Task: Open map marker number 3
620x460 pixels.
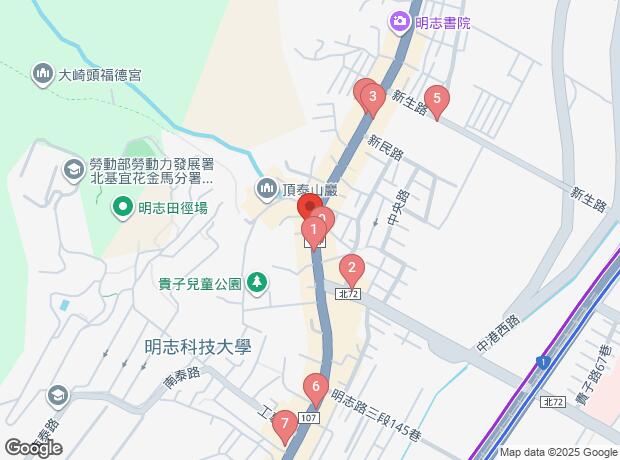Action: 372,98
